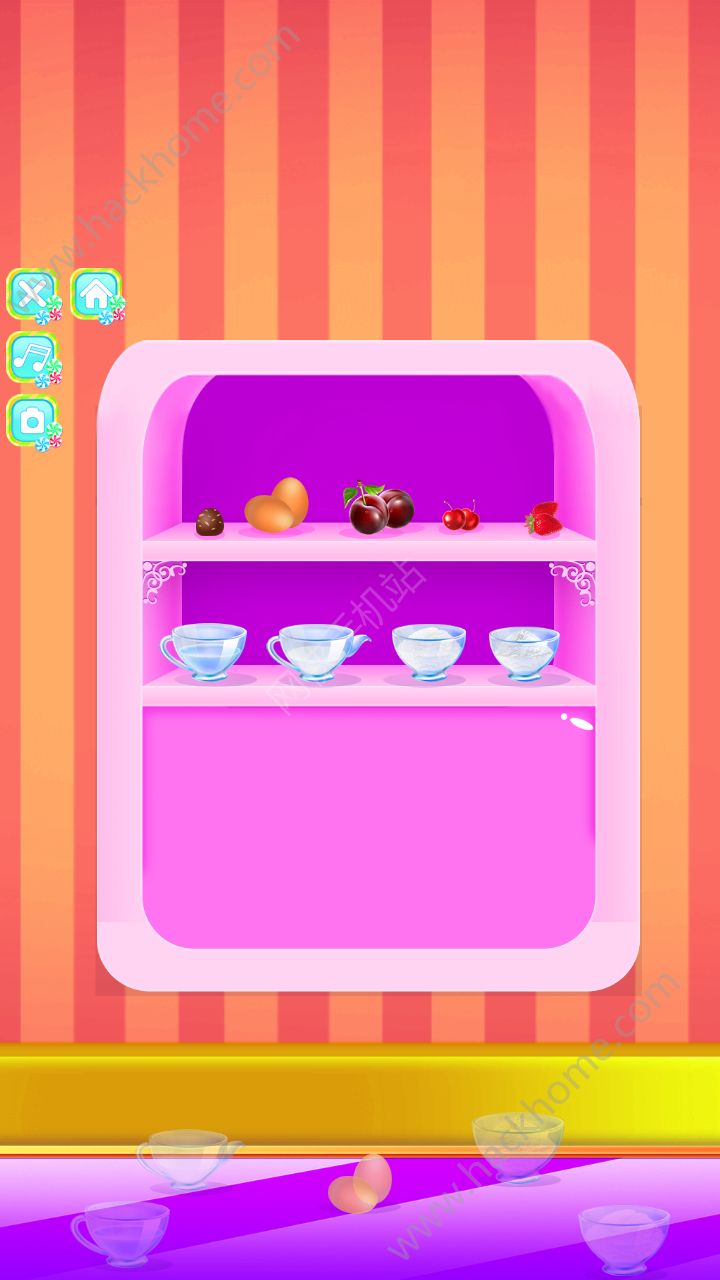
Task: Select the chocolate piece on the shelf
Action: [x=209, y=522]
